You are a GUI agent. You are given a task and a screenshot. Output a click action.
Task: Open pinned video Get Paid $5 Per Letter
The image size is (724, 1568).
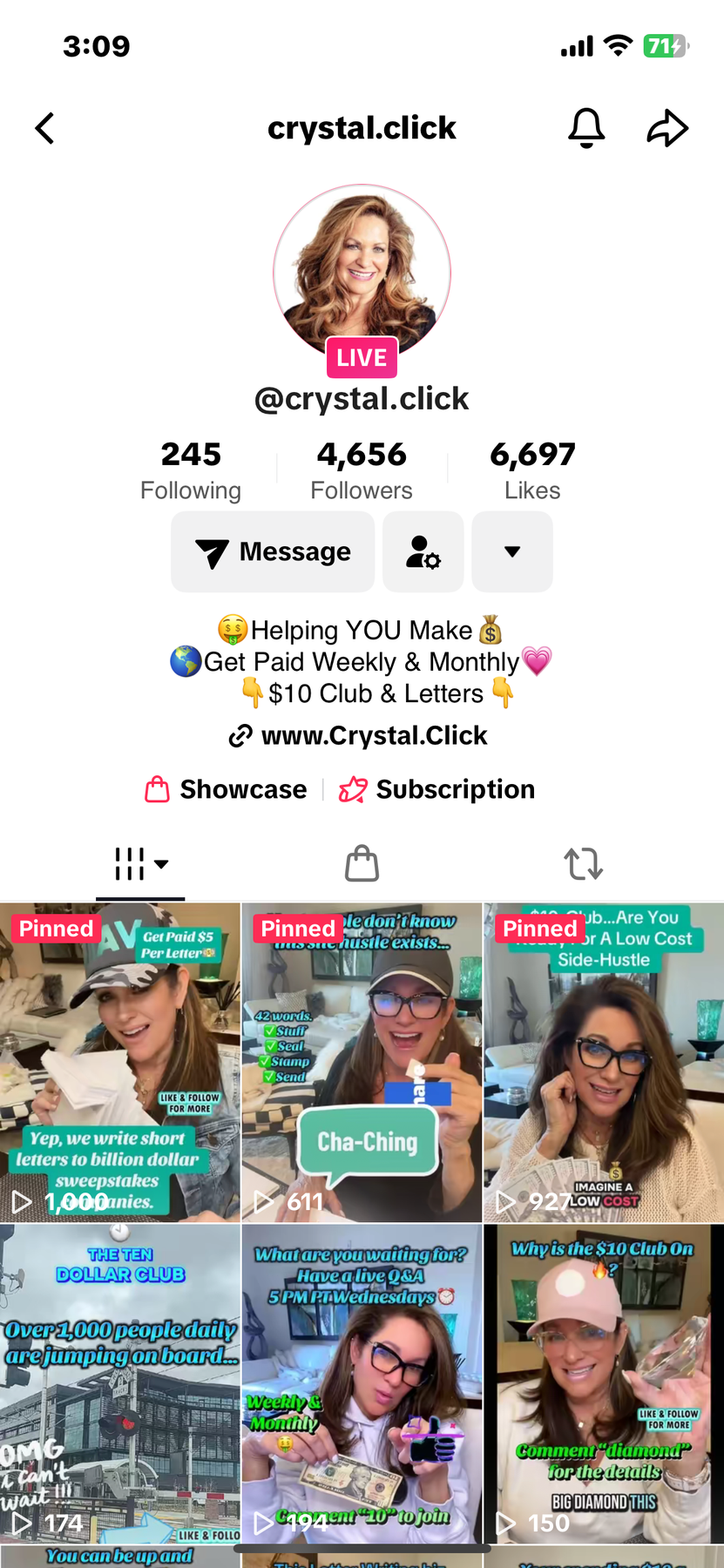(x=119, y=1063)
